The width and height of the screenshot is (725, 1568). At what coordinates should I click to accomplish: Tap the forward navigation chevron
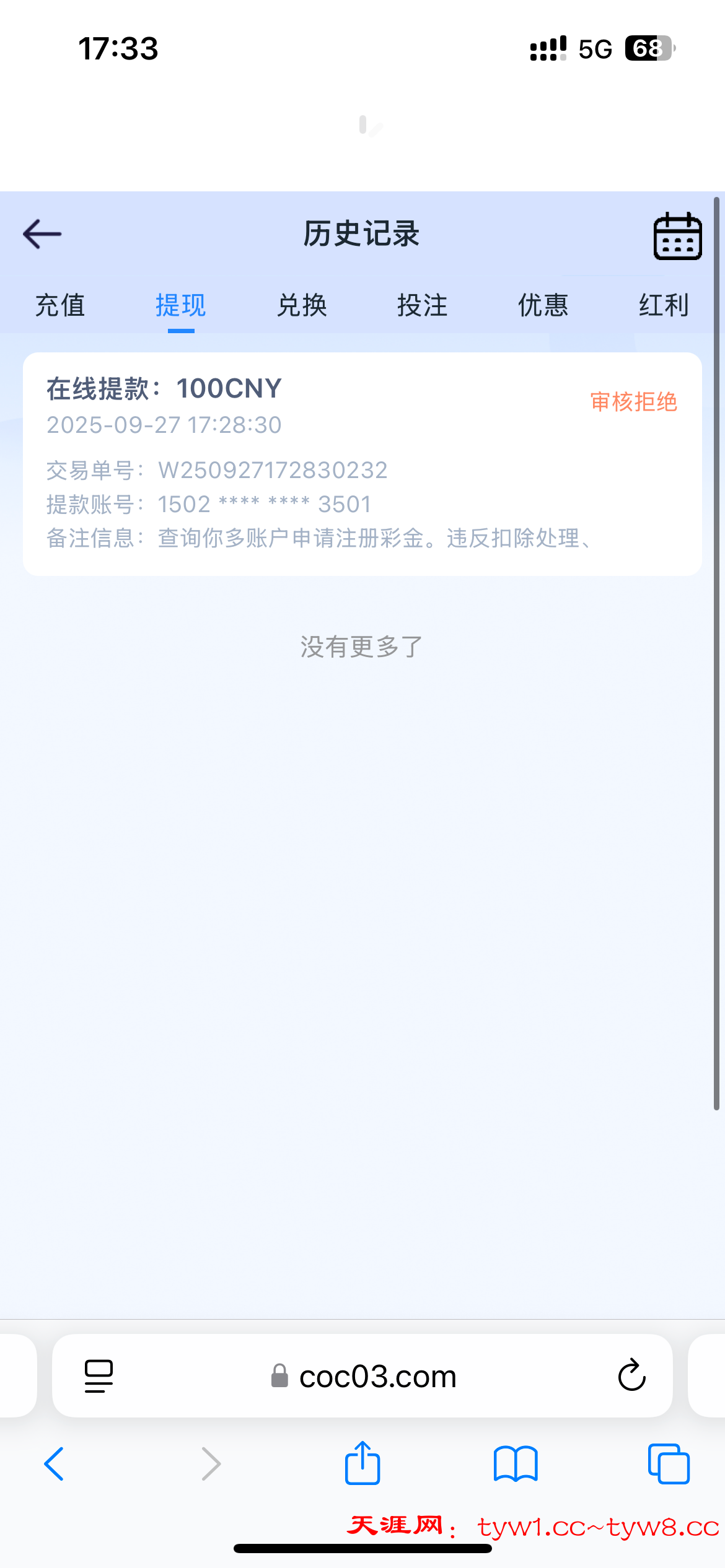pos(210,1463)
